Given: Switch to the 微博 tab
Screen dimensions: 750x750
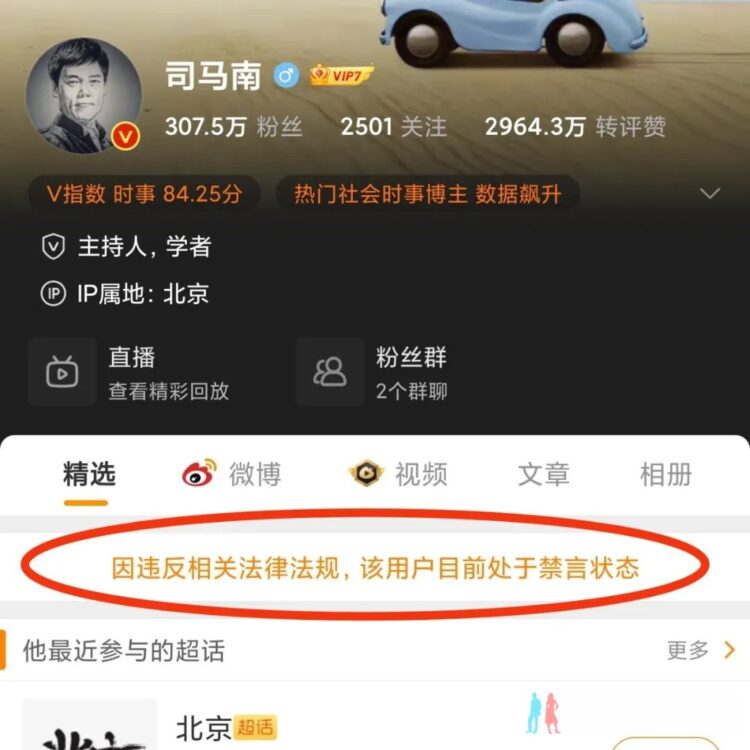Looking at the screenshot, I should coord(233,474).
